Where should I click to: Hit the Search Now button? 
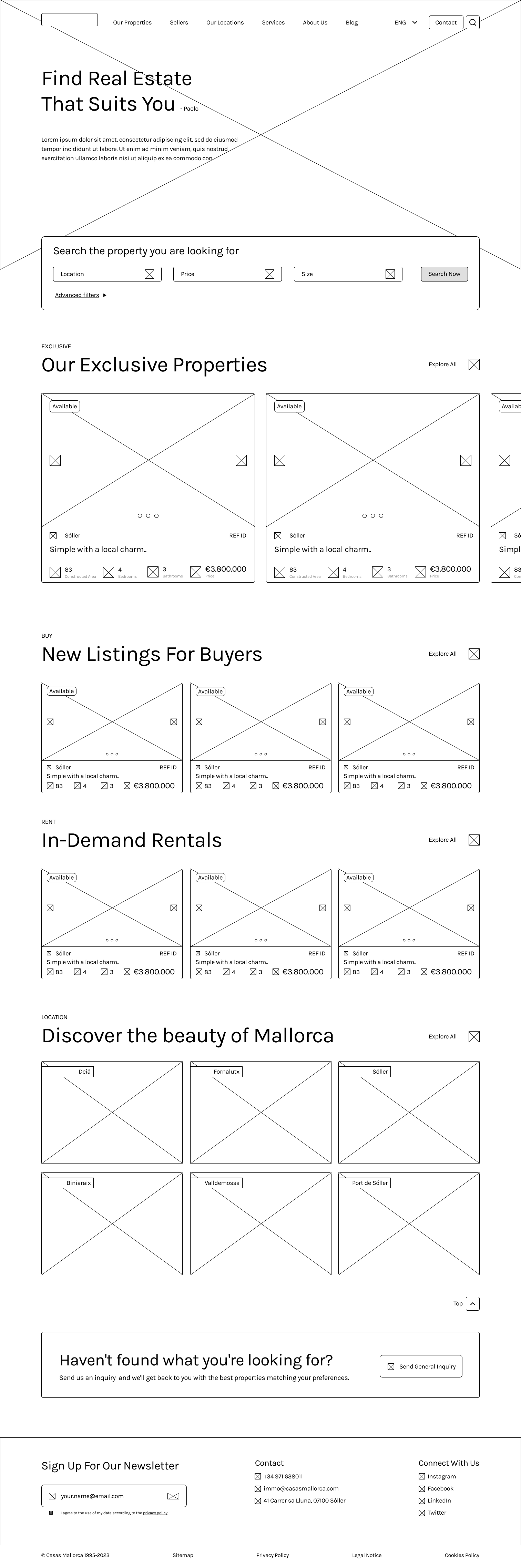[444, 274]
